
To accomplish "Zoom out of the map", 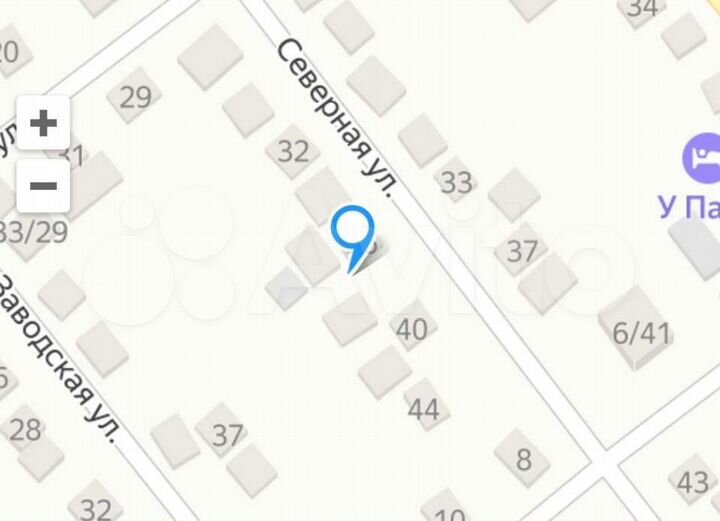I will tap(43, 184).
